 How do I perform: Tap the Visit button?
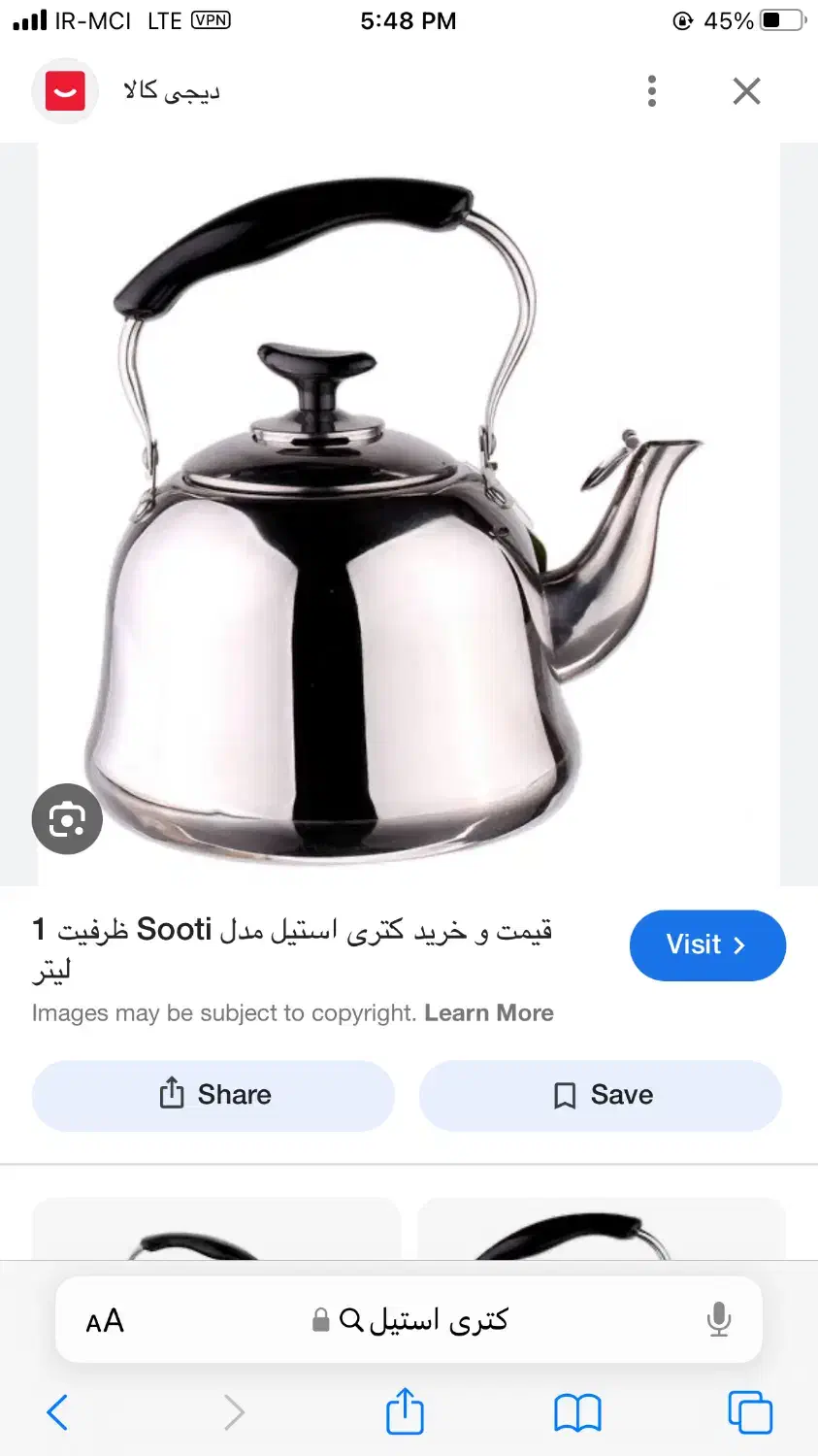tap(706, 945)
